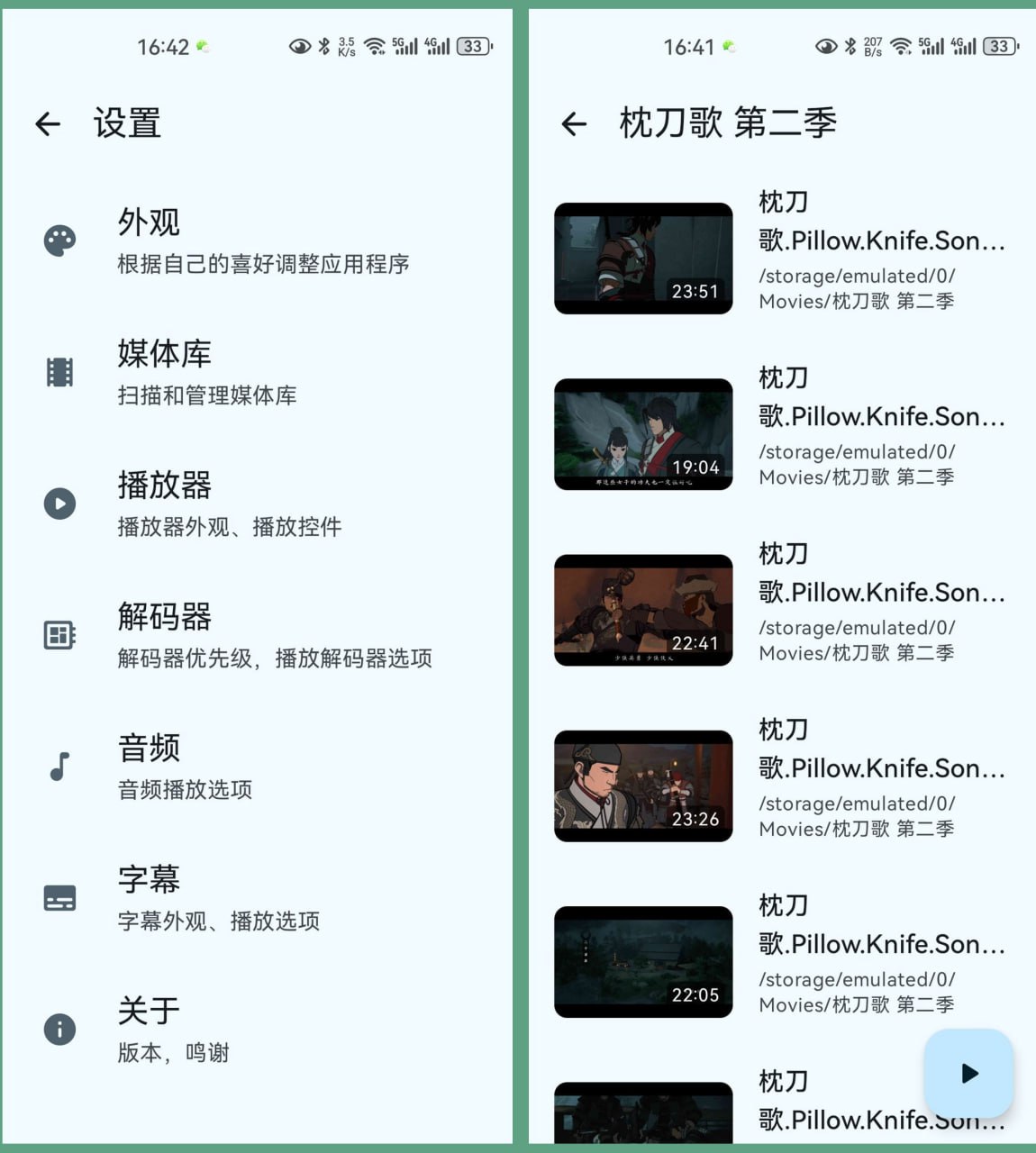Open subtitle settings via the subtitle icon

point(59,898)
